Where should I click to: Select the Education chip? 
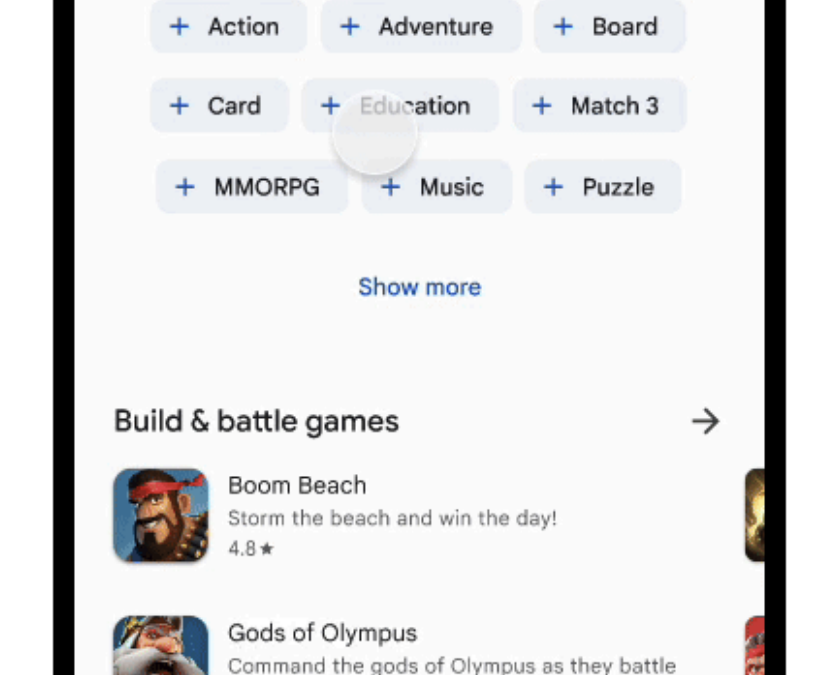click(400, 106)
